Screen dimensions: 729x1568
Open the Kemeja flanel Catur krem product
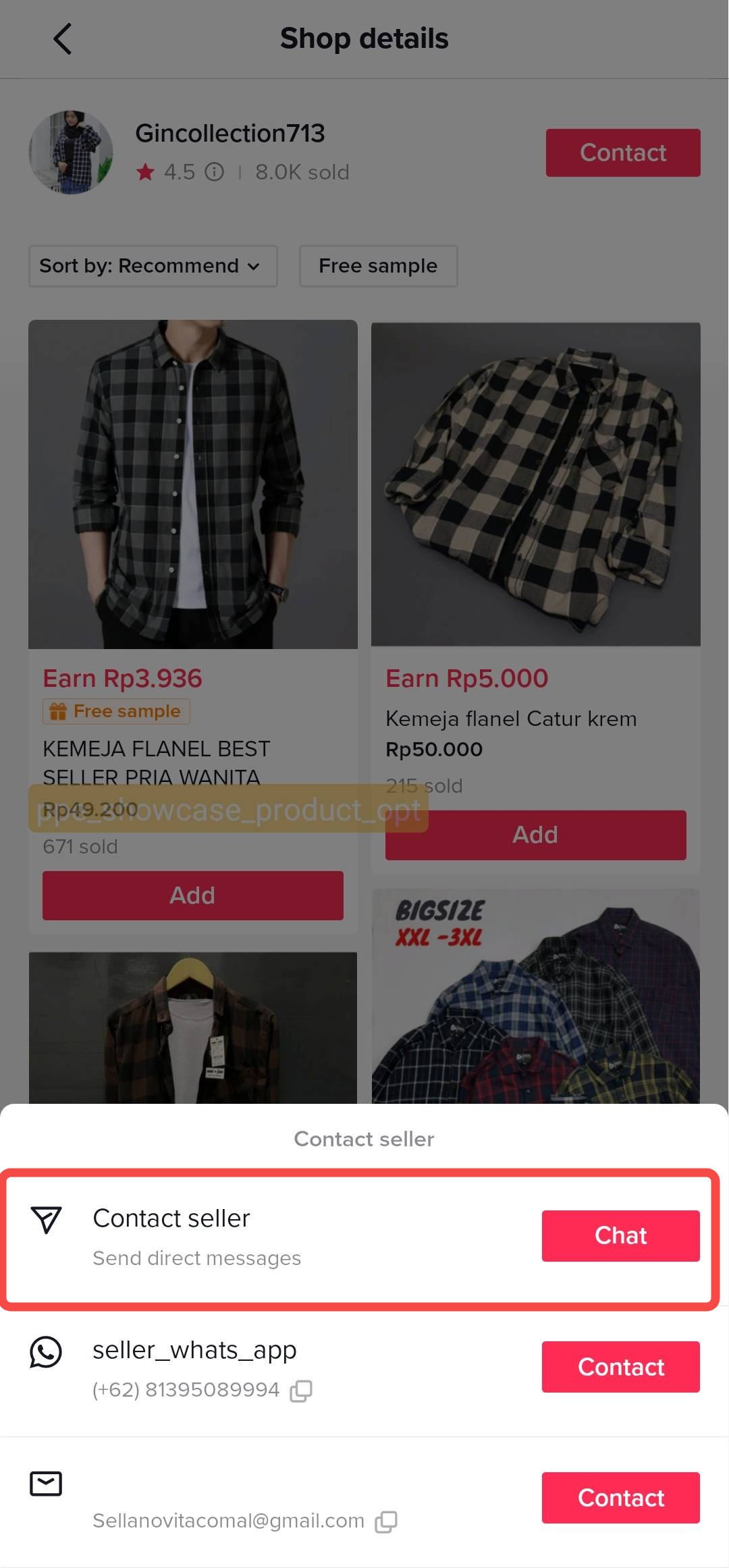pos(535,484)
